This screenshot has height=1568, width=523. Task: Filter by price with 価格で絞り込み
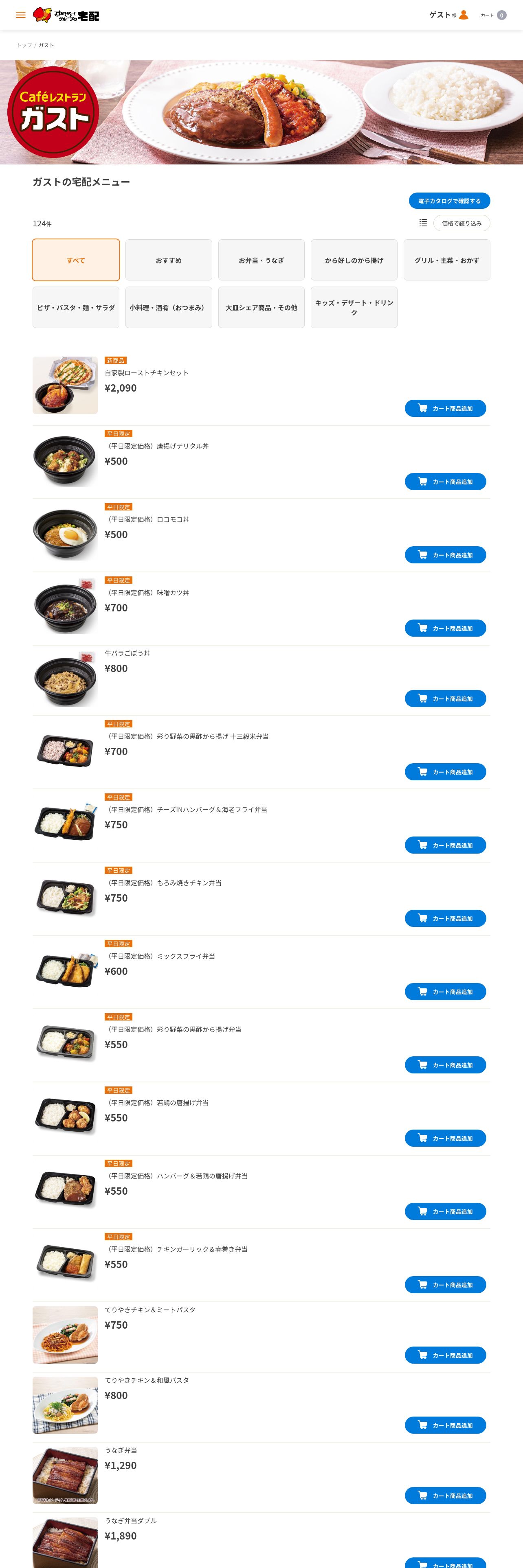[461, 223]
